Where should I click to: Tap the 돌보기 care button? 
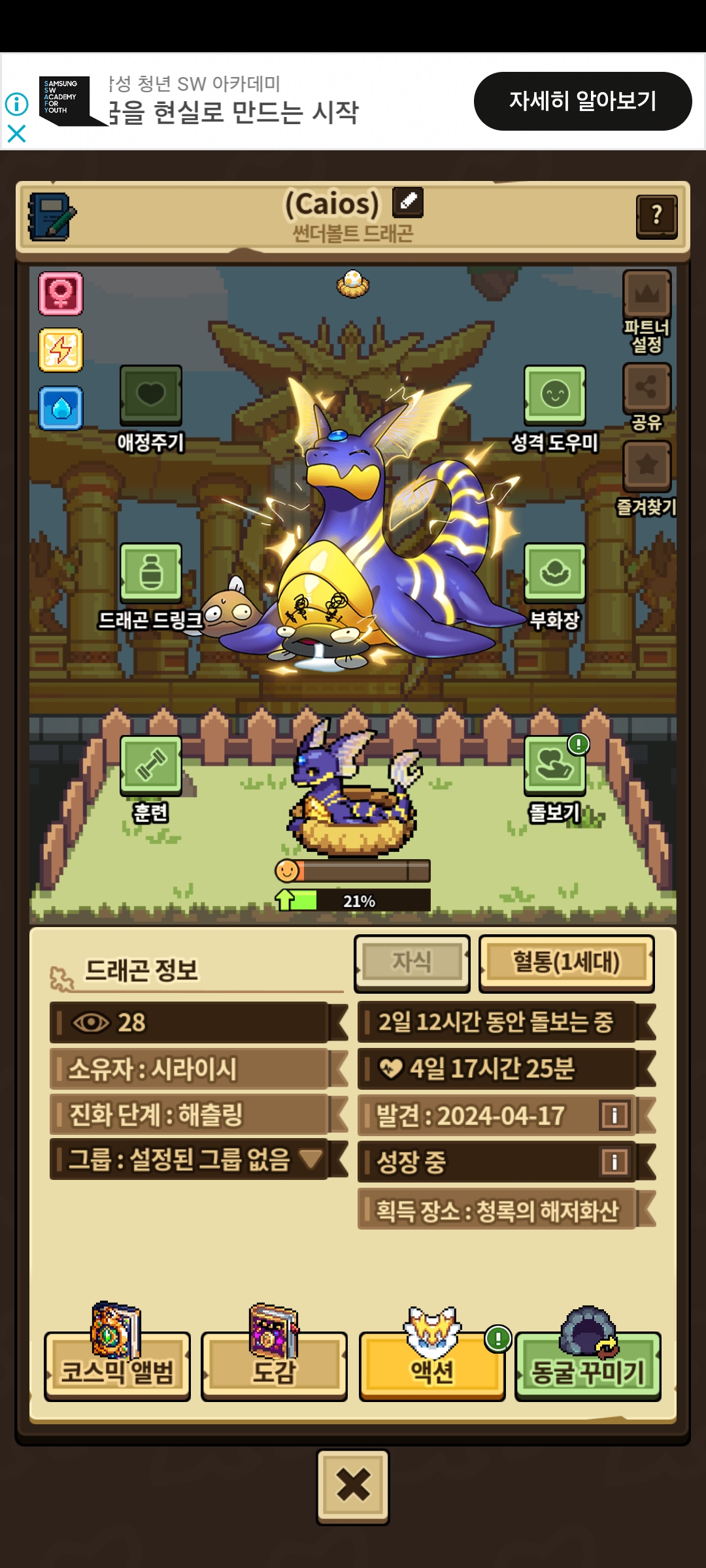click(x=554, y=766)
